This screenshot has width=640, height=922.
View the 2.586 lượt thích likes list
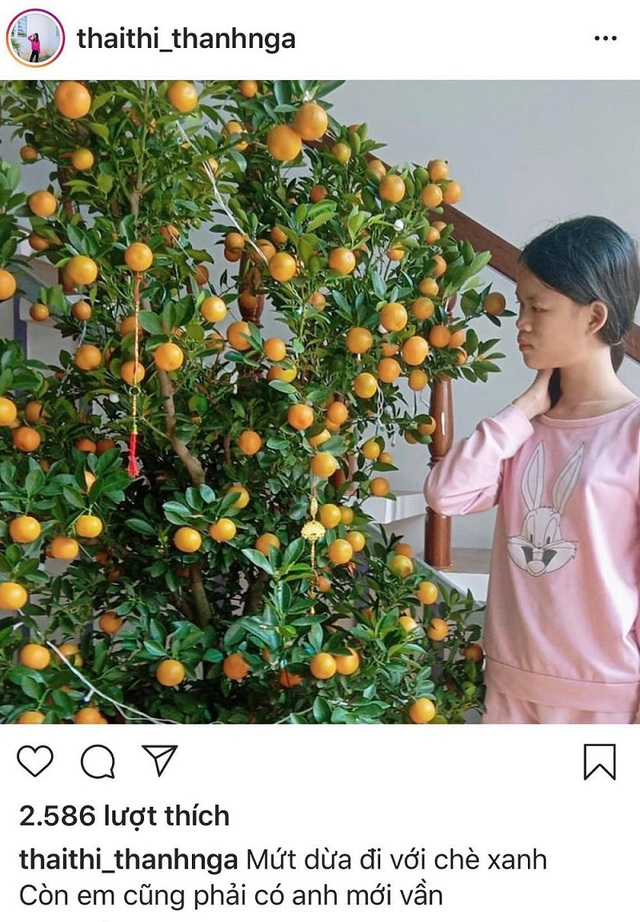124,816
